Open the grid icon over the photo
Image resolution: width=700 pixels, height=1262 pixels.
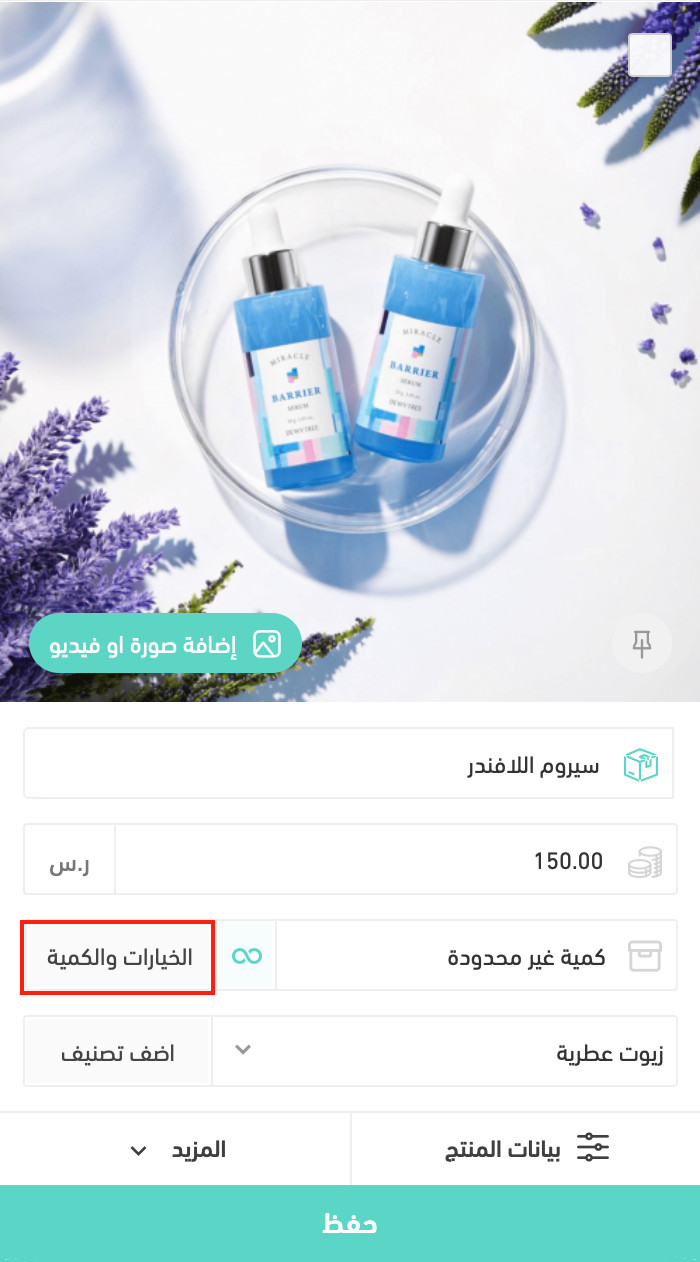click(x=649, y=55)
